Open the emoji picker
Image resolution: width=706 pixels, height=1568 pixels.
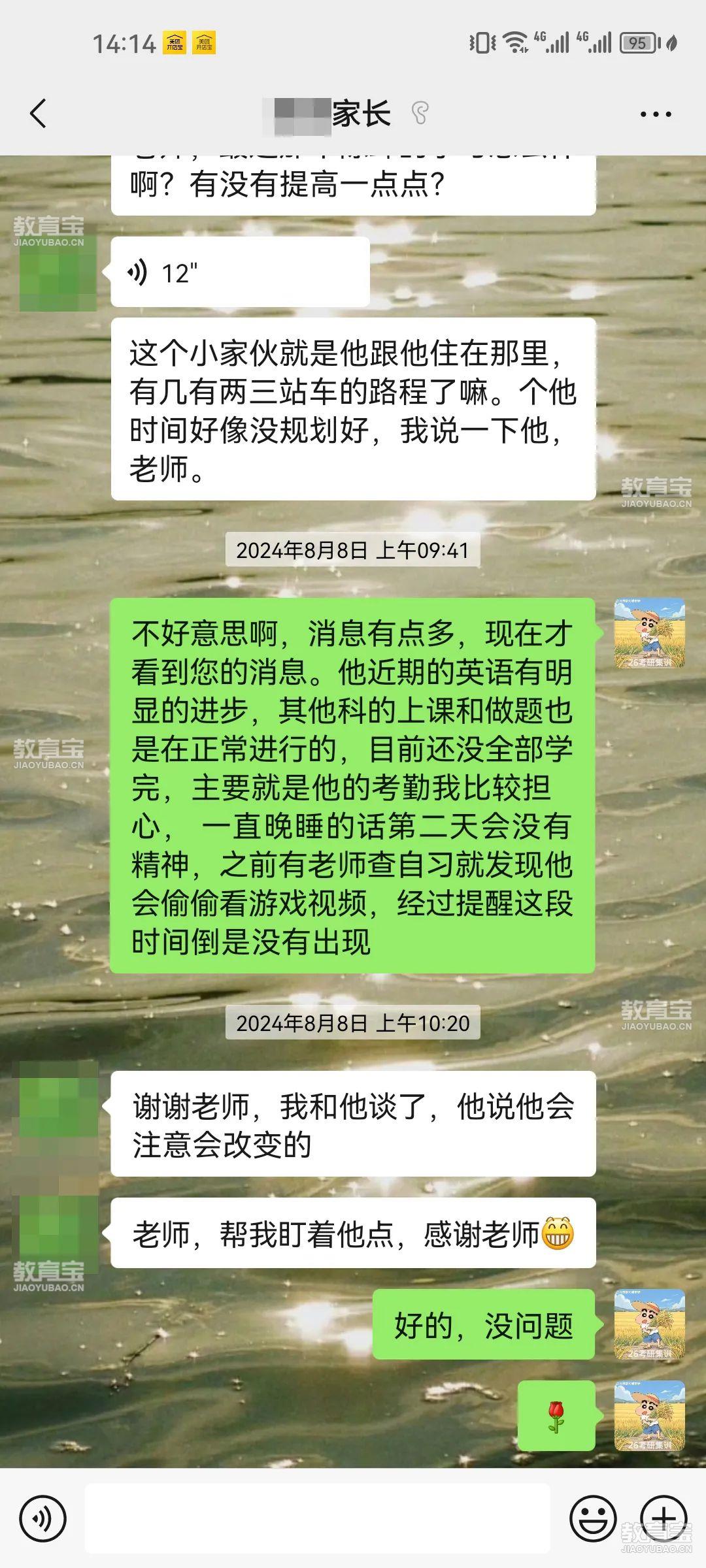[x=592, y=1518]
